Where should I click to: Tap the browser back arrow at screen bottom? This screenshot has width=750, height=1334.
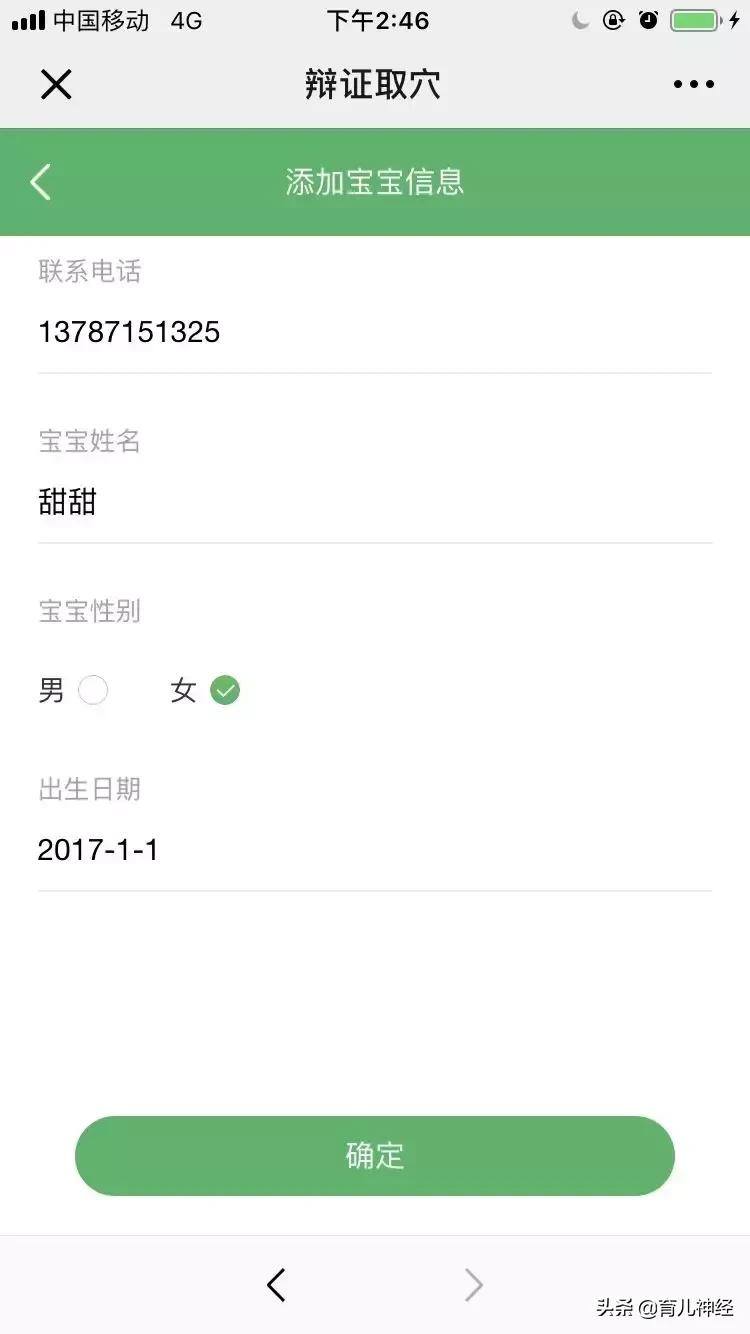coord(277,1285)
